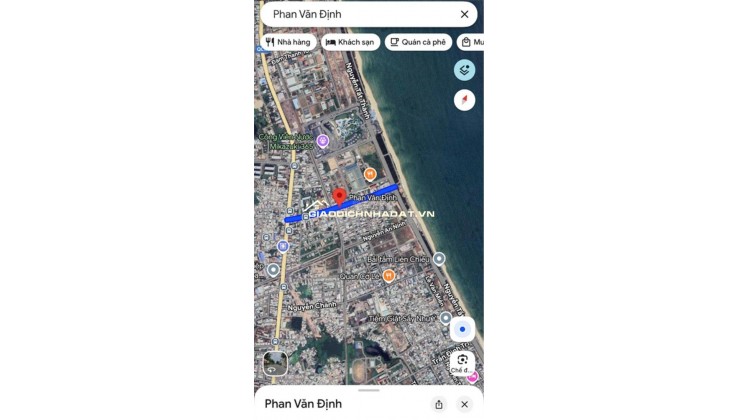Choose the Quán cà phê chip
The image size is (740, 420).
pyautogui.click(x=418, y=42)
